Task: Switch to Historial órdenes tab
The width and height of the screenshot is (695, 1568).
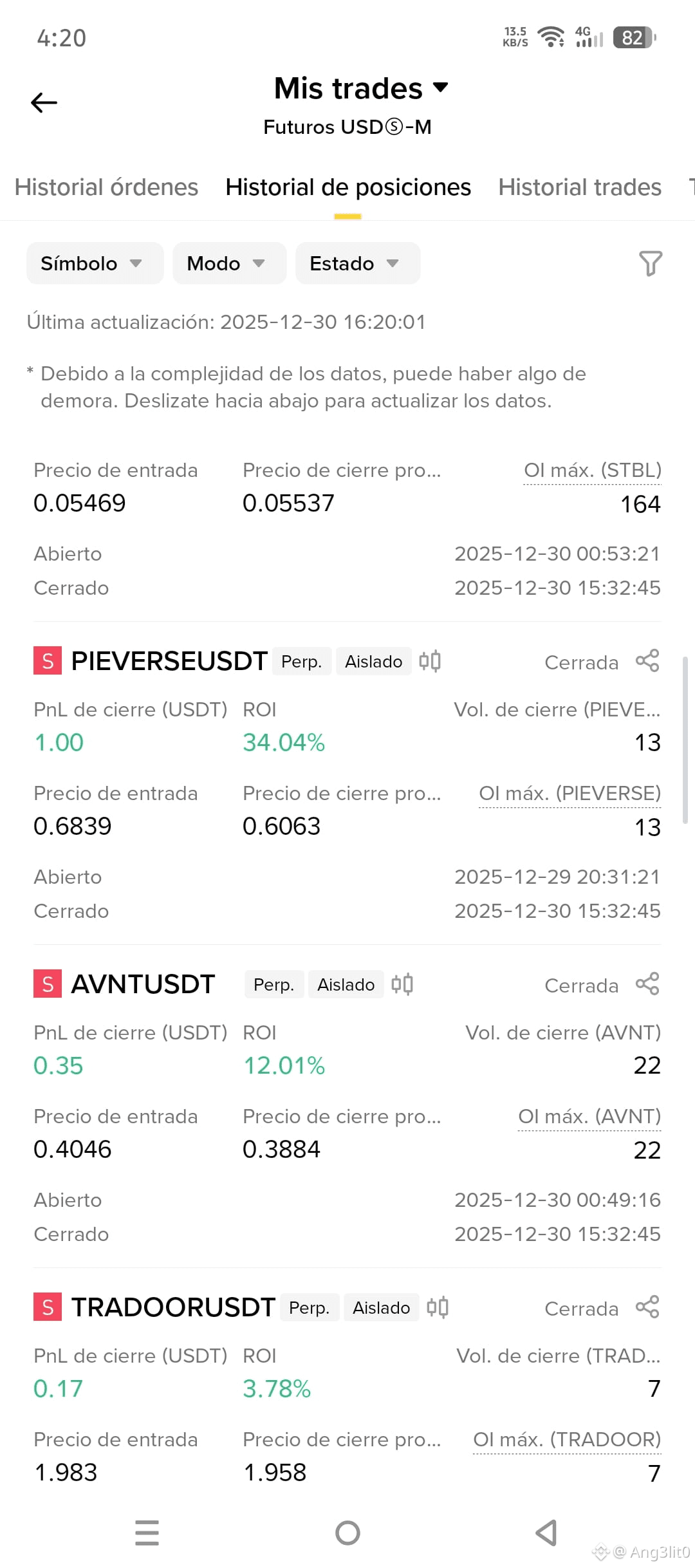Action: coord(106,187)
